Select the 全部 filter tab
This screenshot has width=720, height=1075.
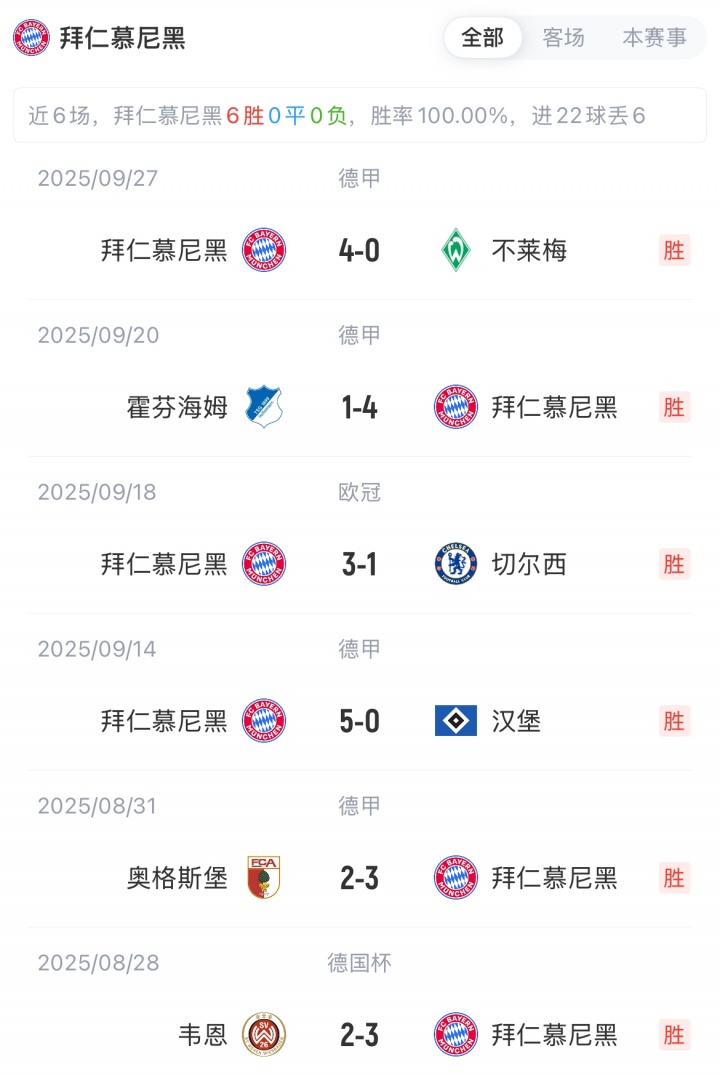pyautogui.click(x=483, y=38)
